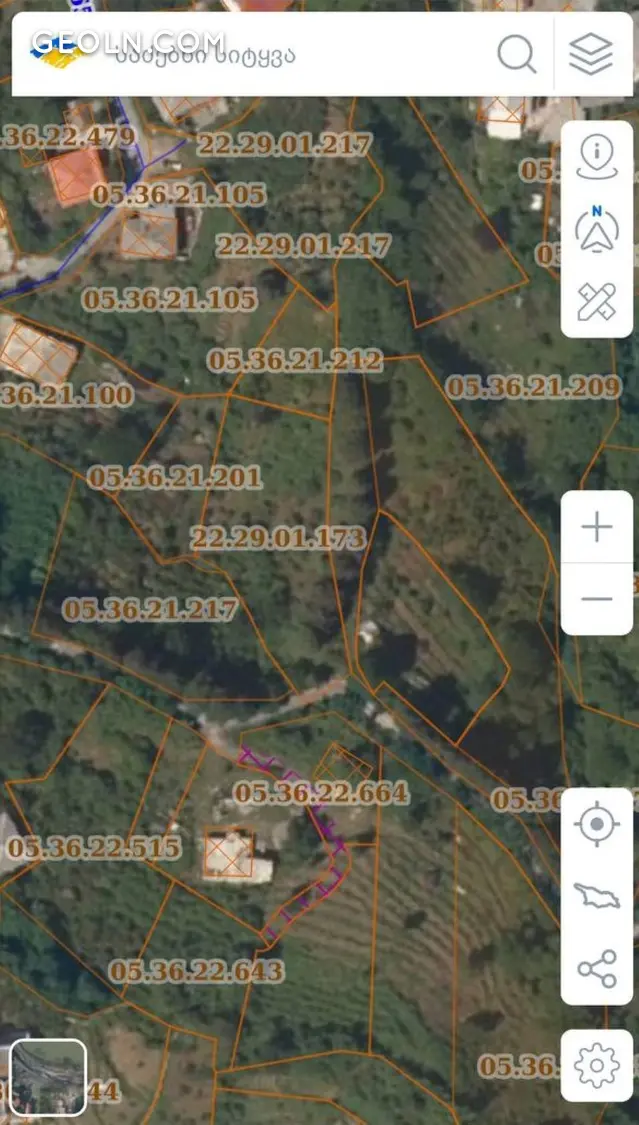
Task: Center map on my location
Action: [x=597, y=824]
